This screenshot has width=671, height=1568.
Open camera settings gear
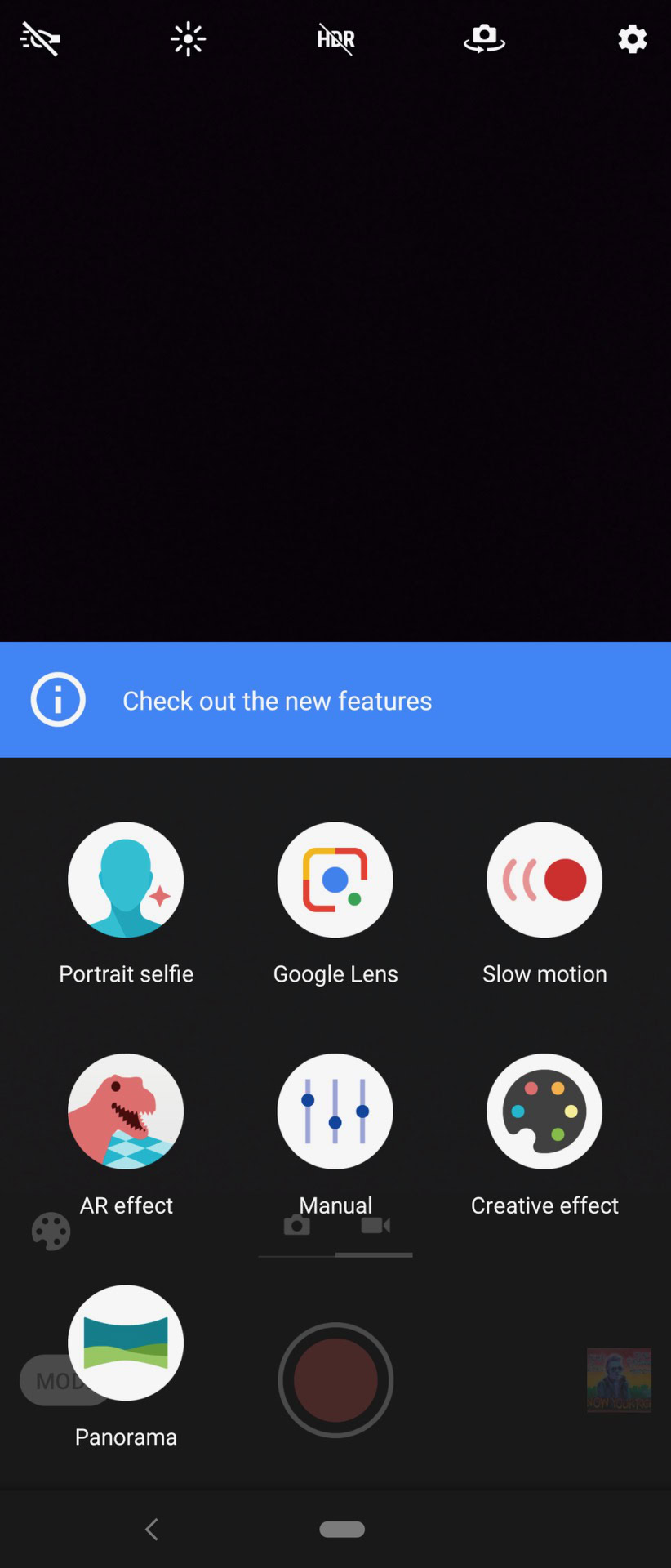coord(632,38)
